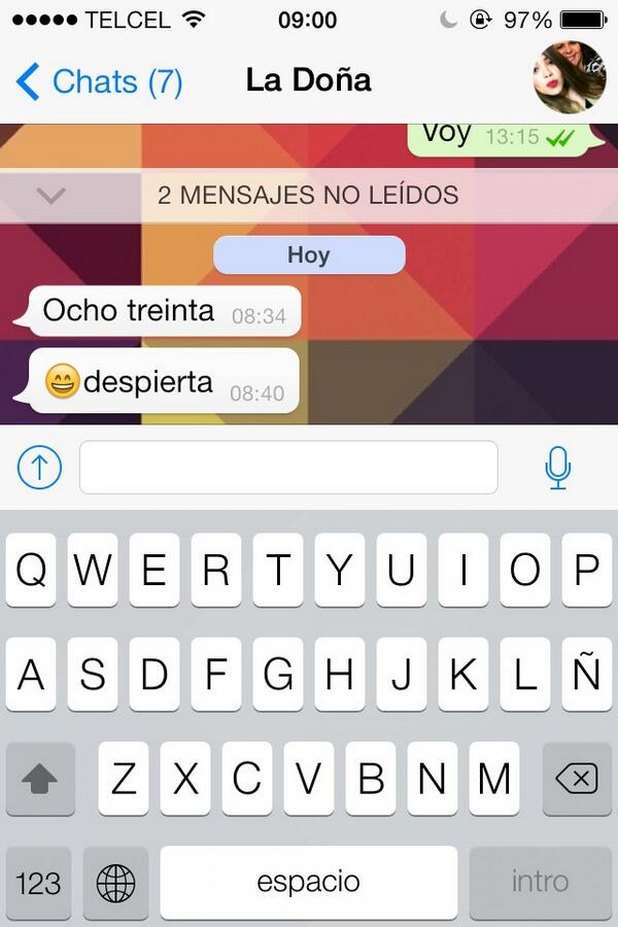Jump down via unread messages chevron
Image resolution: width=618 pixels, height=927 pixels.
50,195
